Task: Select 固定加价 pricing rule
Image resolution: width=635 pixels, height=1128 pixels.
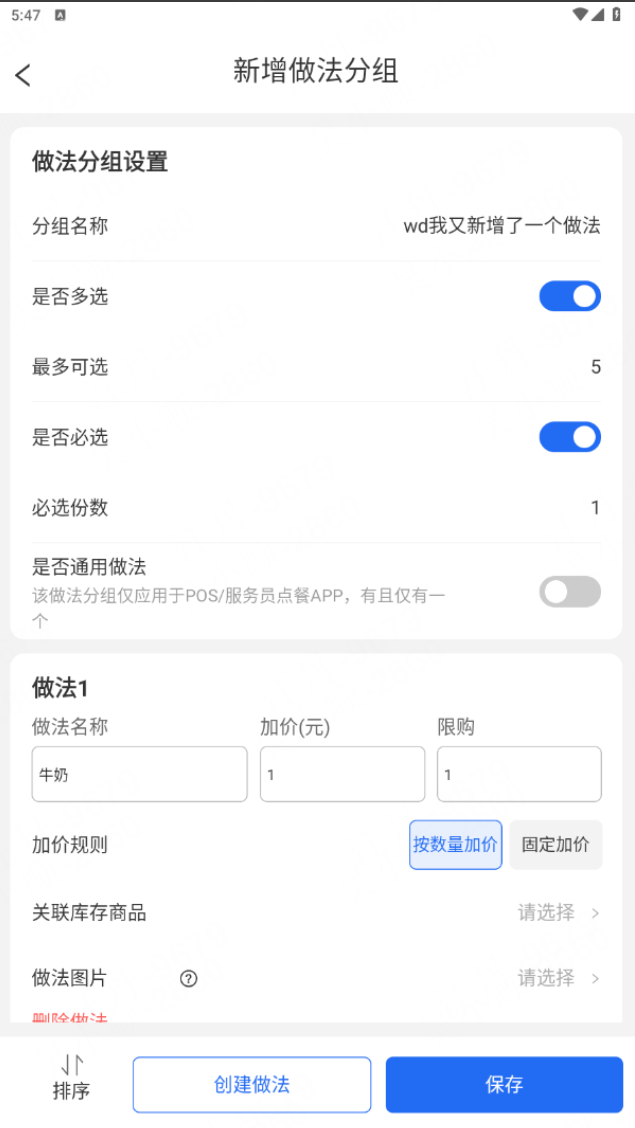Action: pos(556,845)
